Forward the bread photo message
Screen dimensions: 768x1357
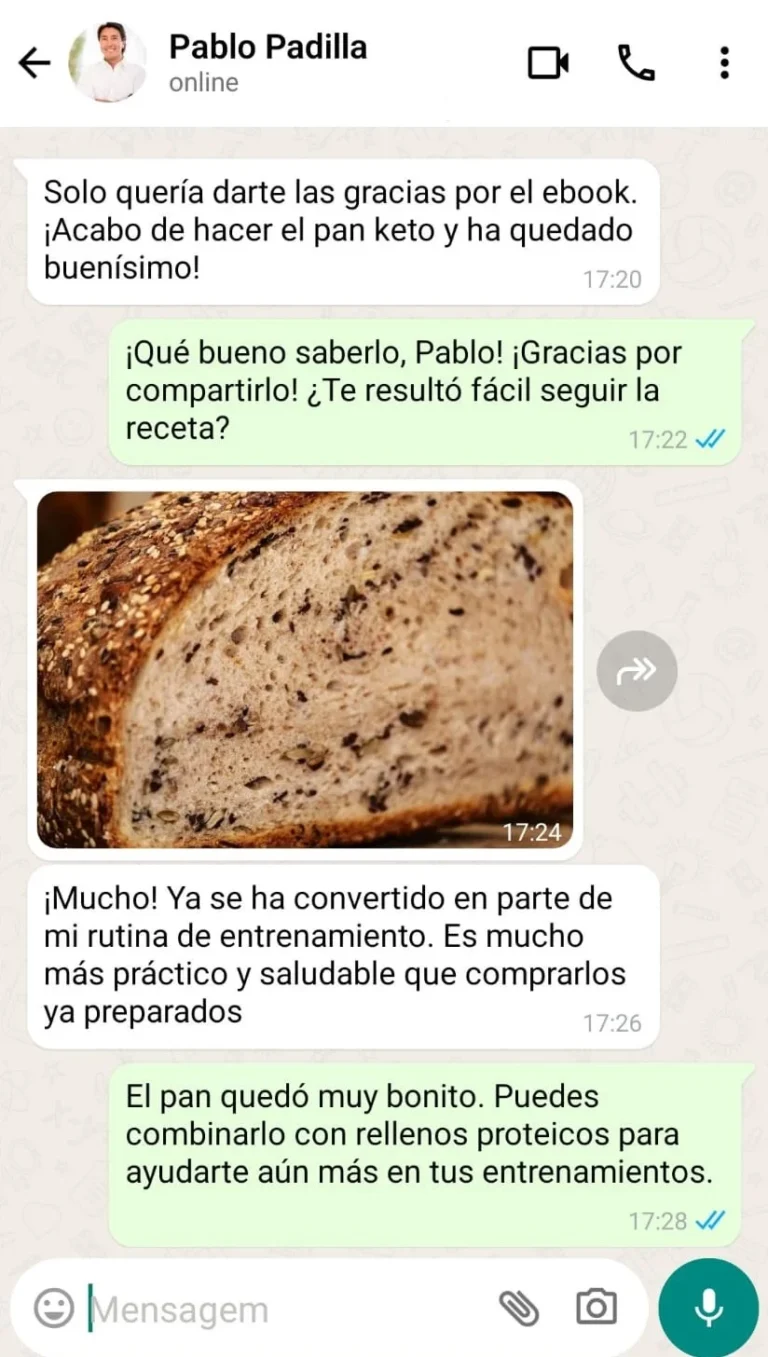point(637,671)
